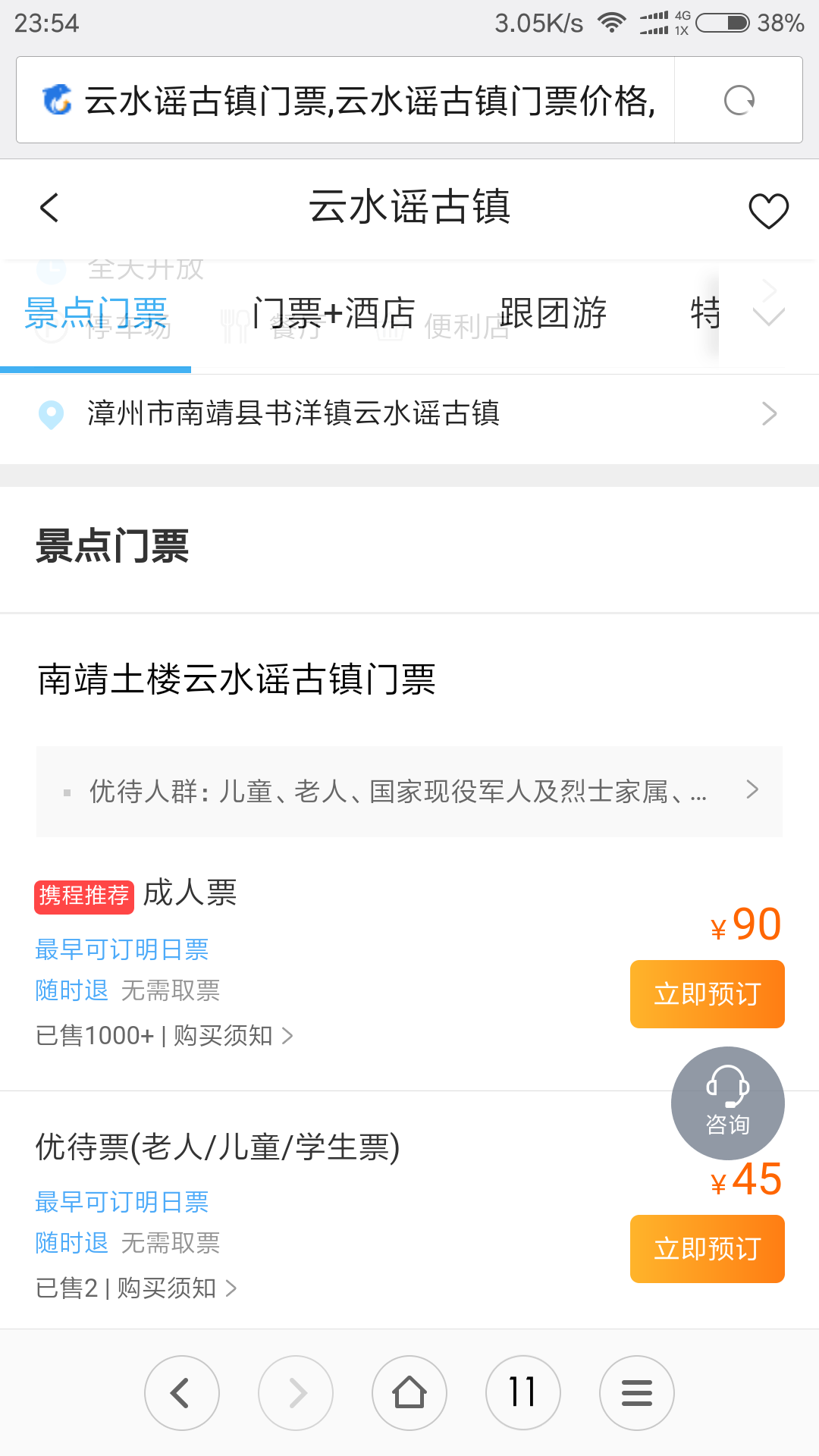Book the 优待票 for ¥45
This screenshot has height=1456, width=819.
[x=707, y=1249]
